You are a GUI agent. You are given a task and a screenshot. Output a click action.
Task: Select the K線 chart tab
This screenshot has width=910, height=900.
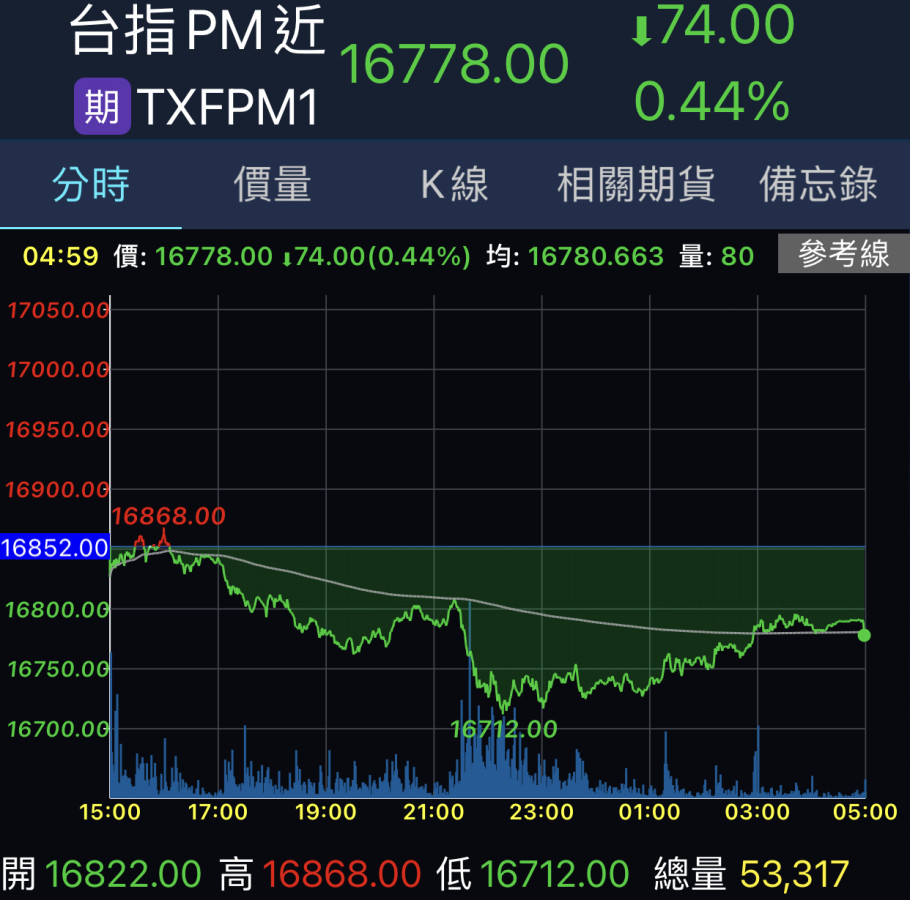pos(454,185)
